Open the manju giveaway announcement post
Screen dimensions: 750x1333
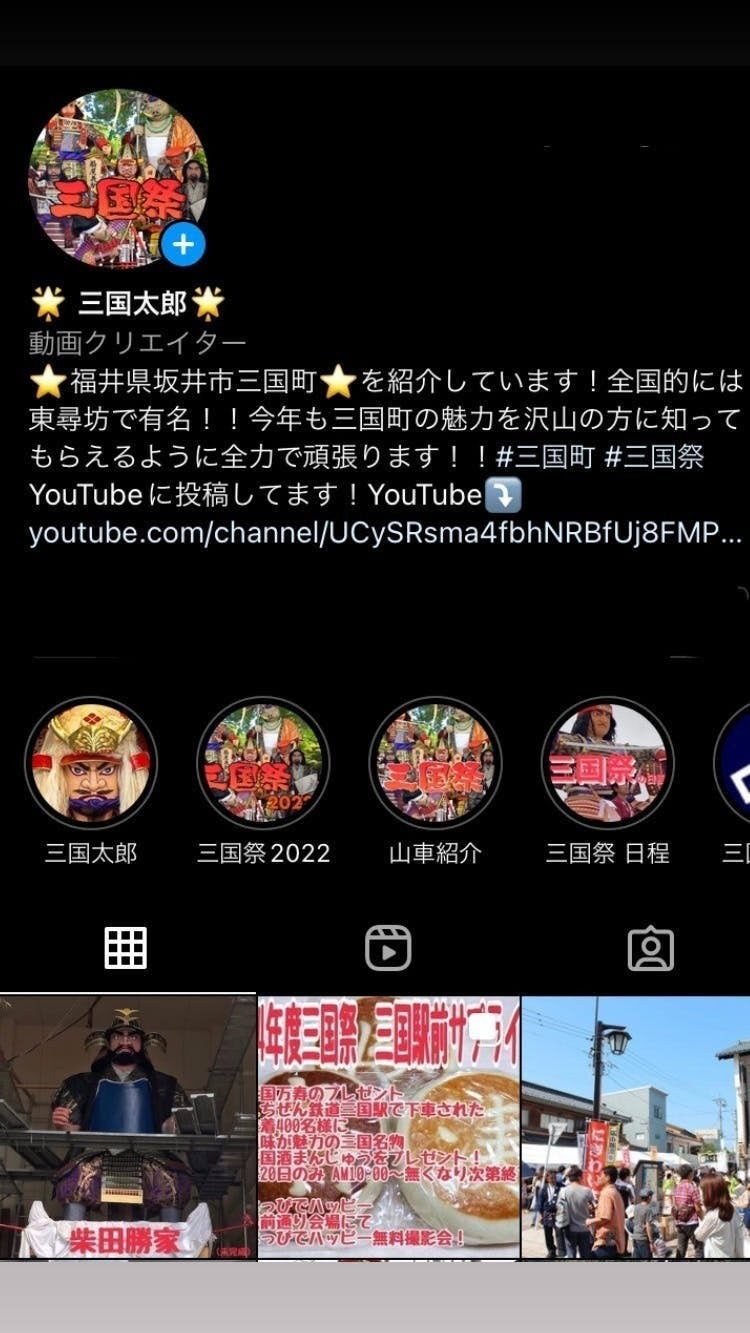click(389, 1126)
